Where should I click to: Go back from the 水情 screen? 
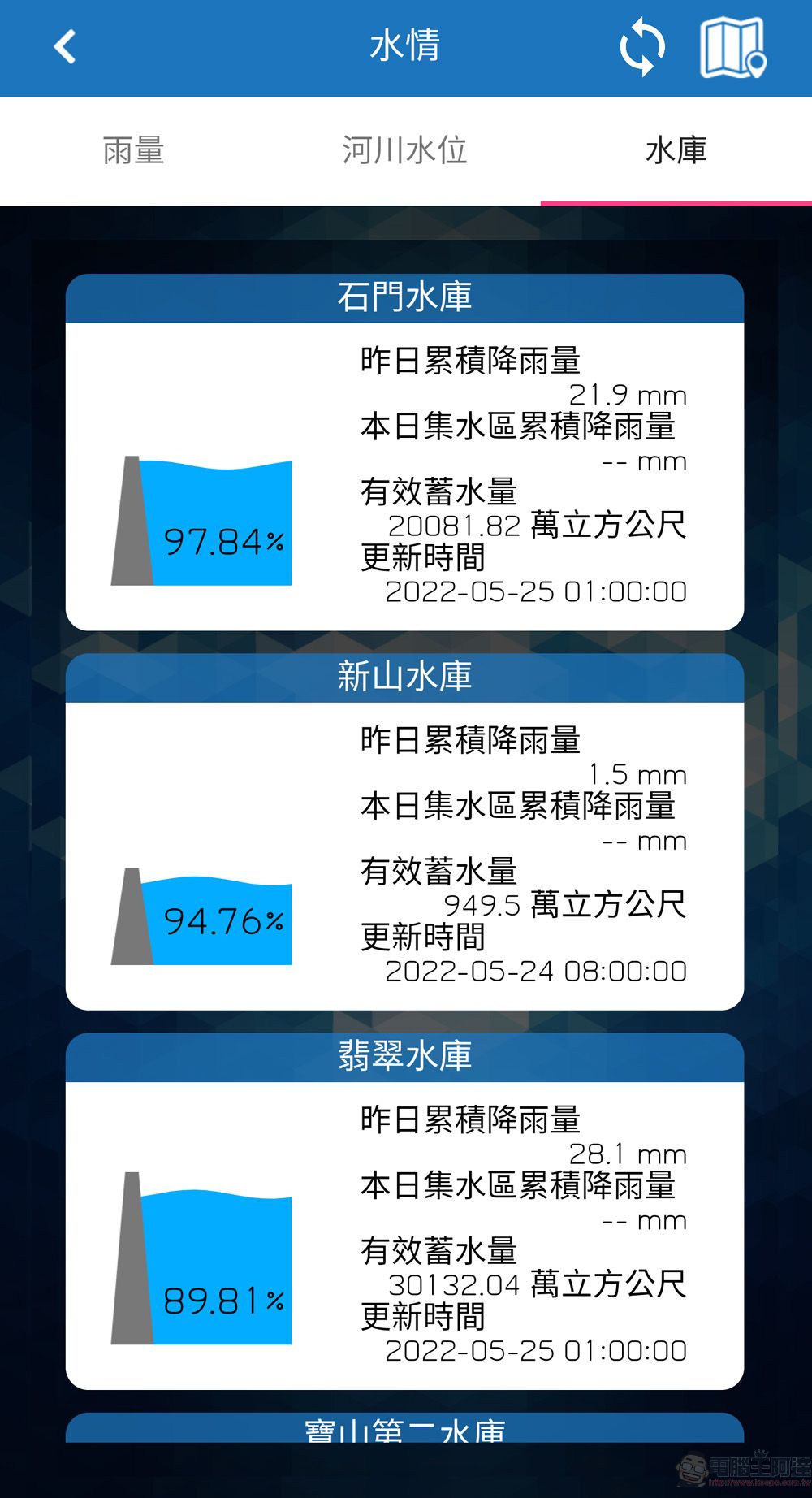65,47
